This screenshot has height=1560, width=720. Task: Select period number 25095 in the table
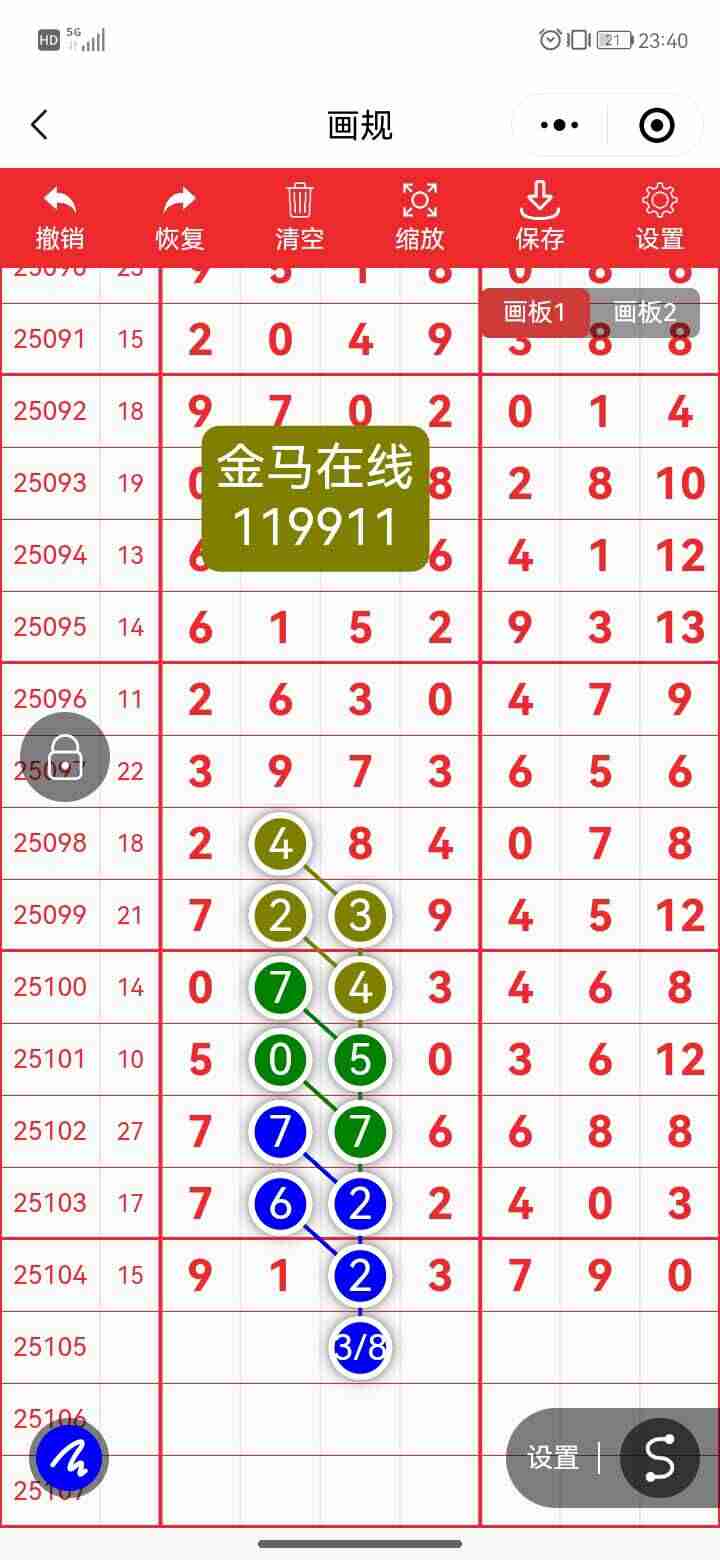(x=50, y=627)
